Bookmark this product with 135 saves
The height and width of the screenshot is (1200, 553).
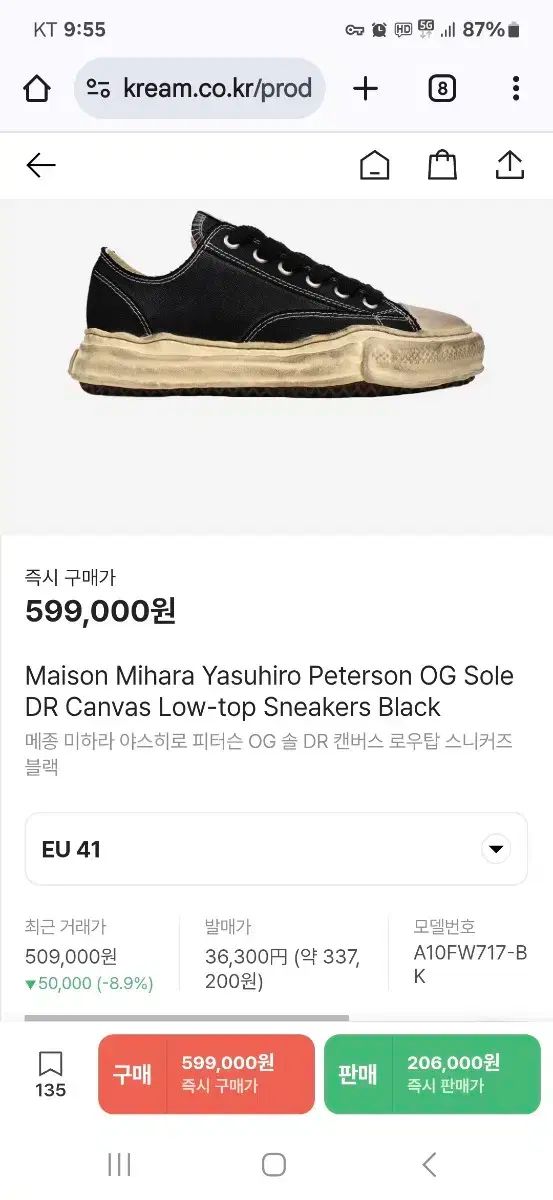coord(51,1074)
